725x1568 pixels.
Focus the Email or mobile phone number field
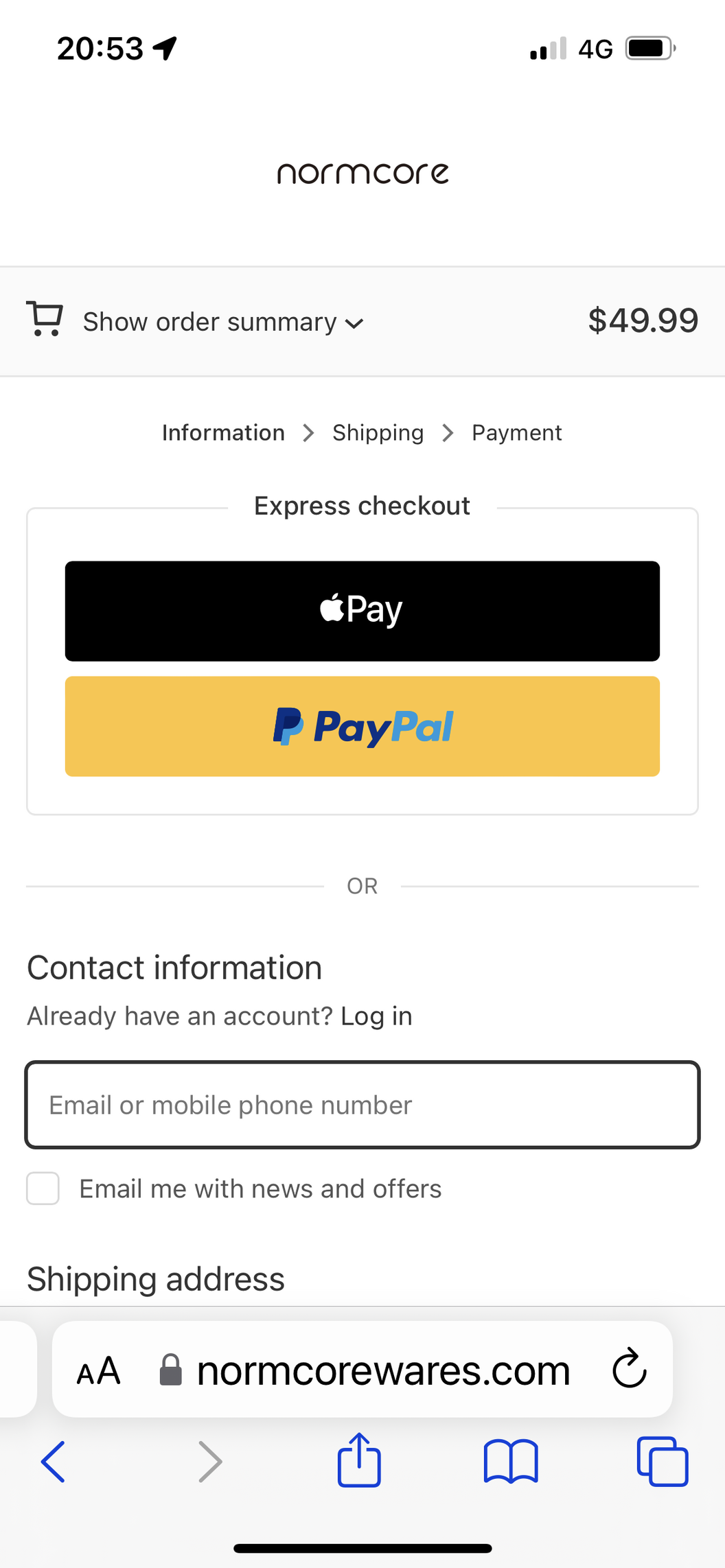[x=362, y=1105]
